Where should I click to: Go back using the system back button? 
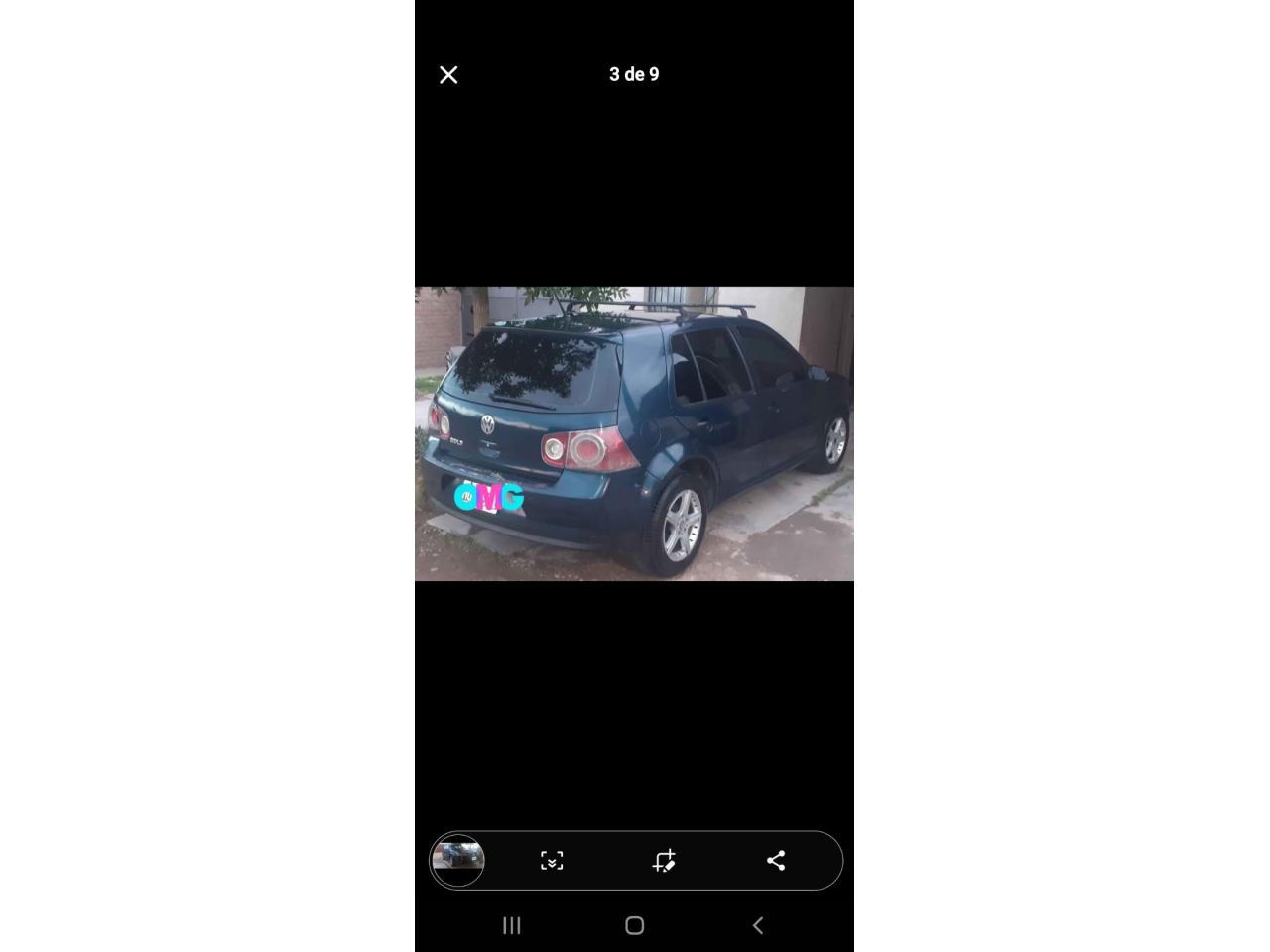pos(758,925)
